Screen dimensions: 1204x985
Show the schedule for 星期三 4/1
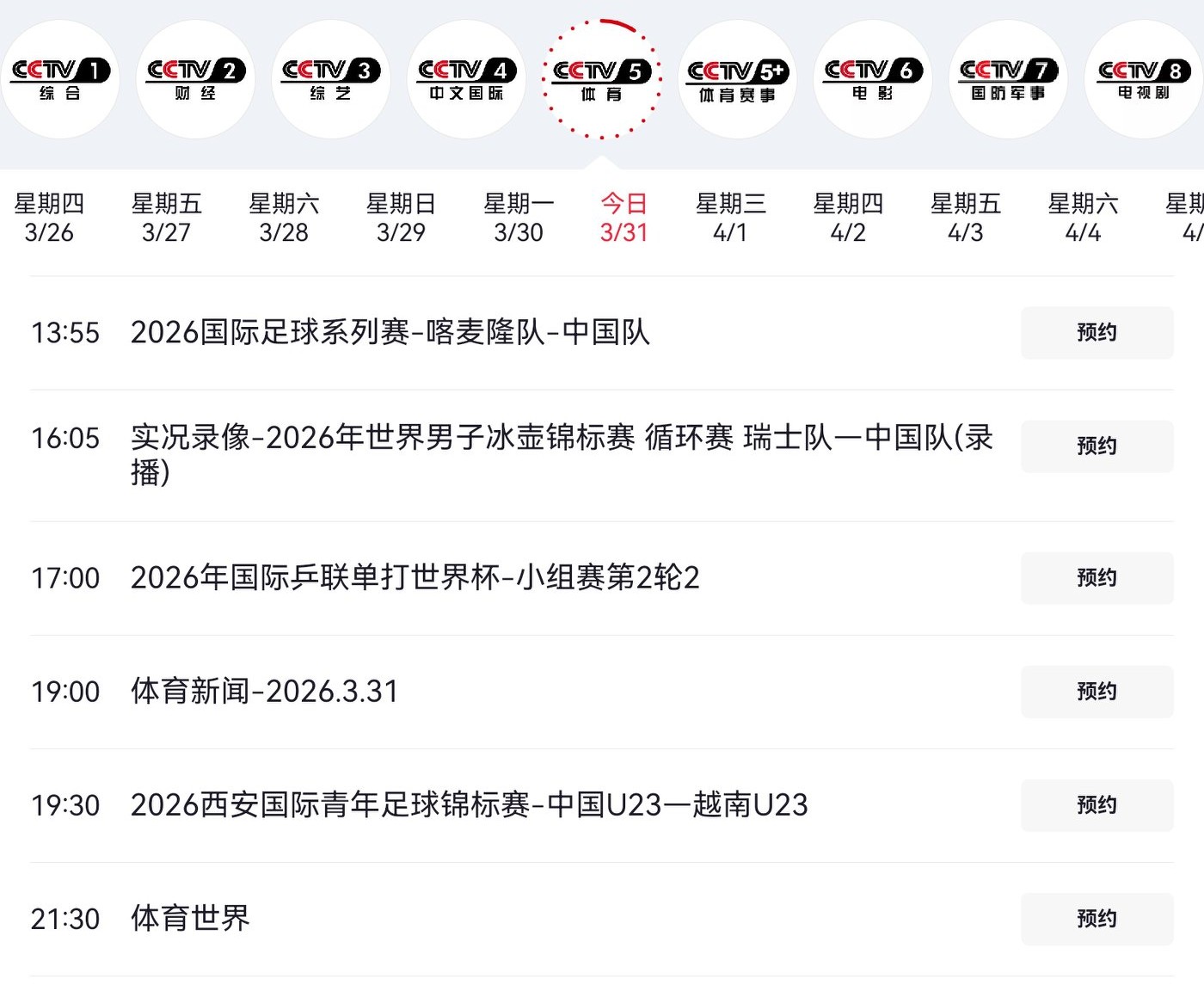[x=730, y=218]
